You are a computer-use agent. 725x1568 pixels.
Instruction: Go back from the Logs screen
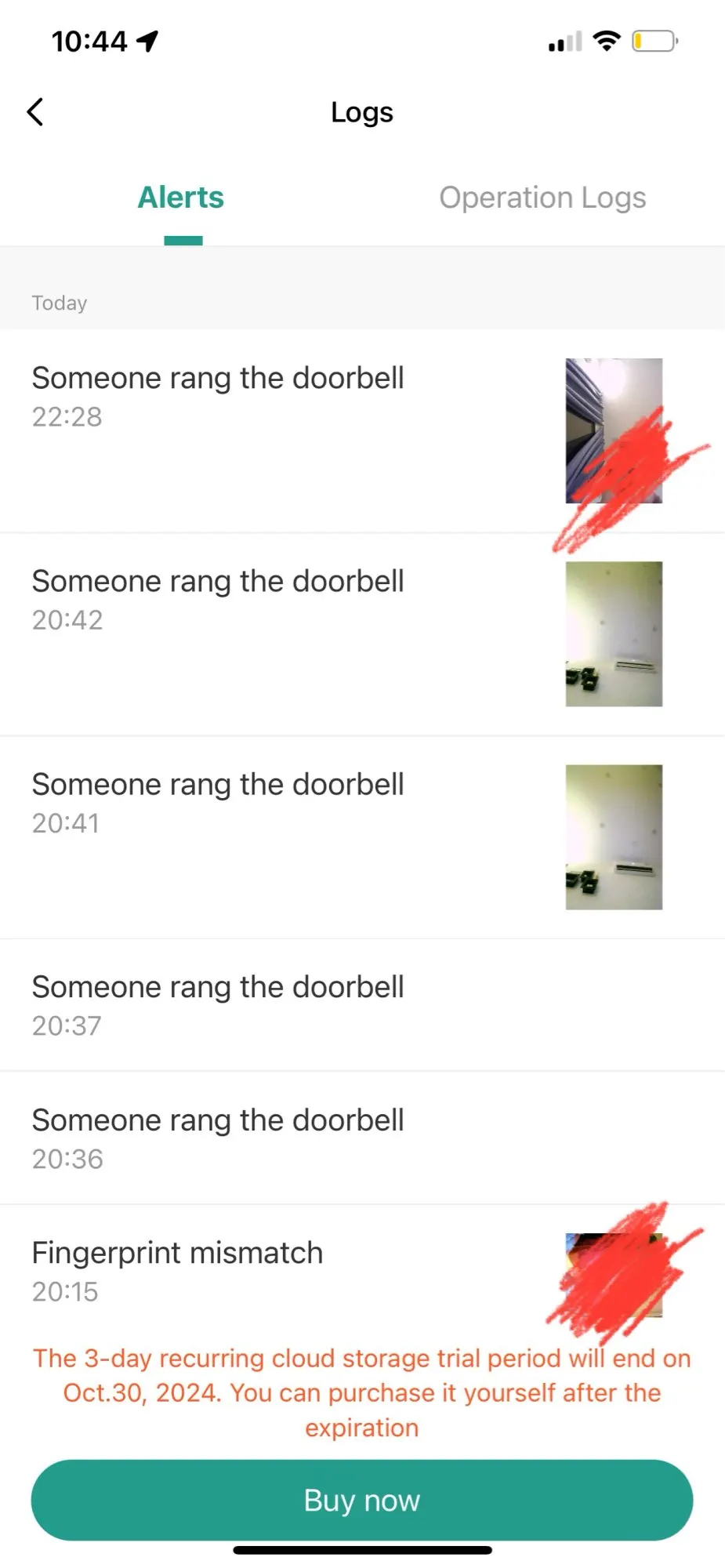35,112
